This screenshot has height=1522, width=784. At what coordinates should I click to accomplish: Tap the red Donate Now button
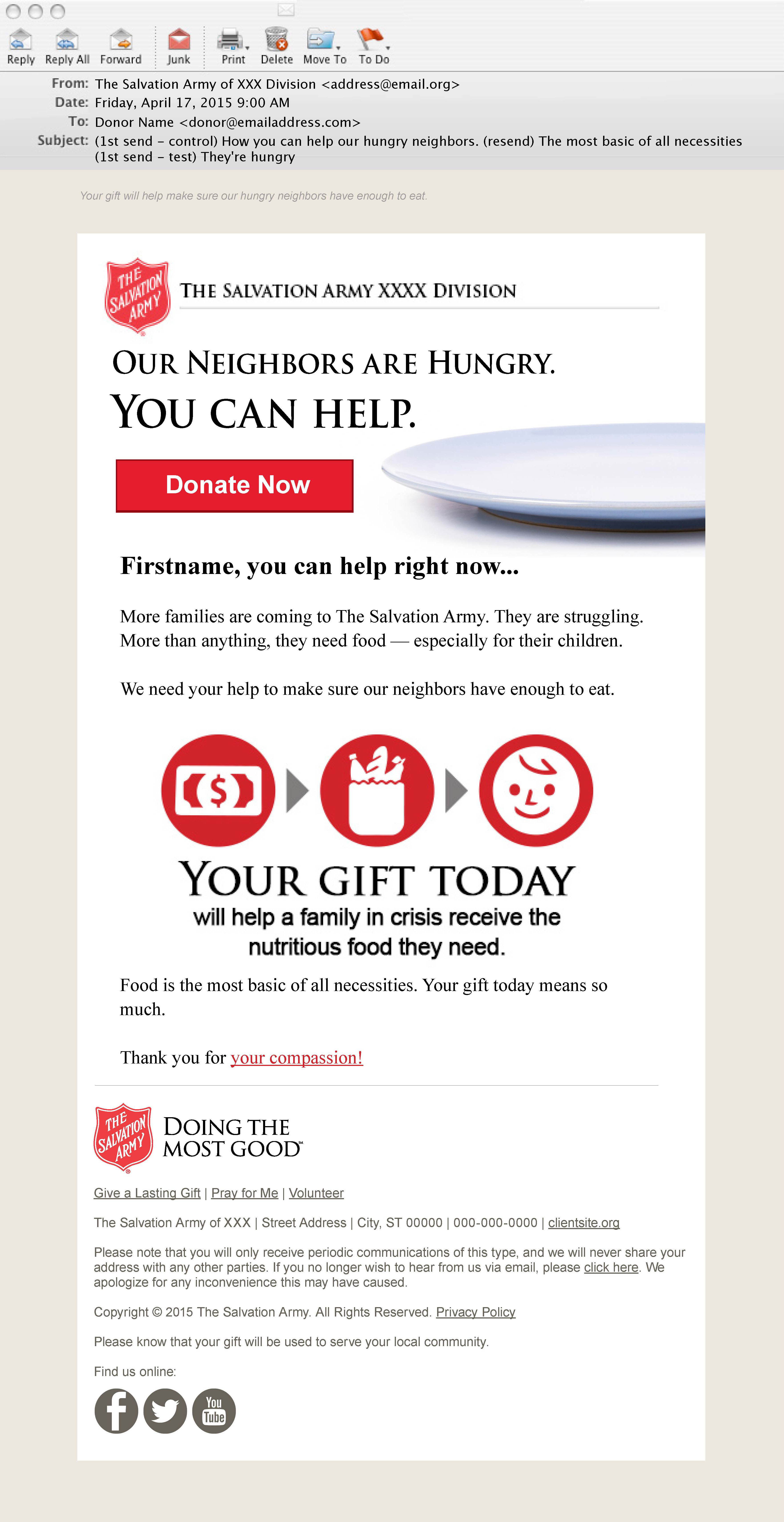coord(234,485)
